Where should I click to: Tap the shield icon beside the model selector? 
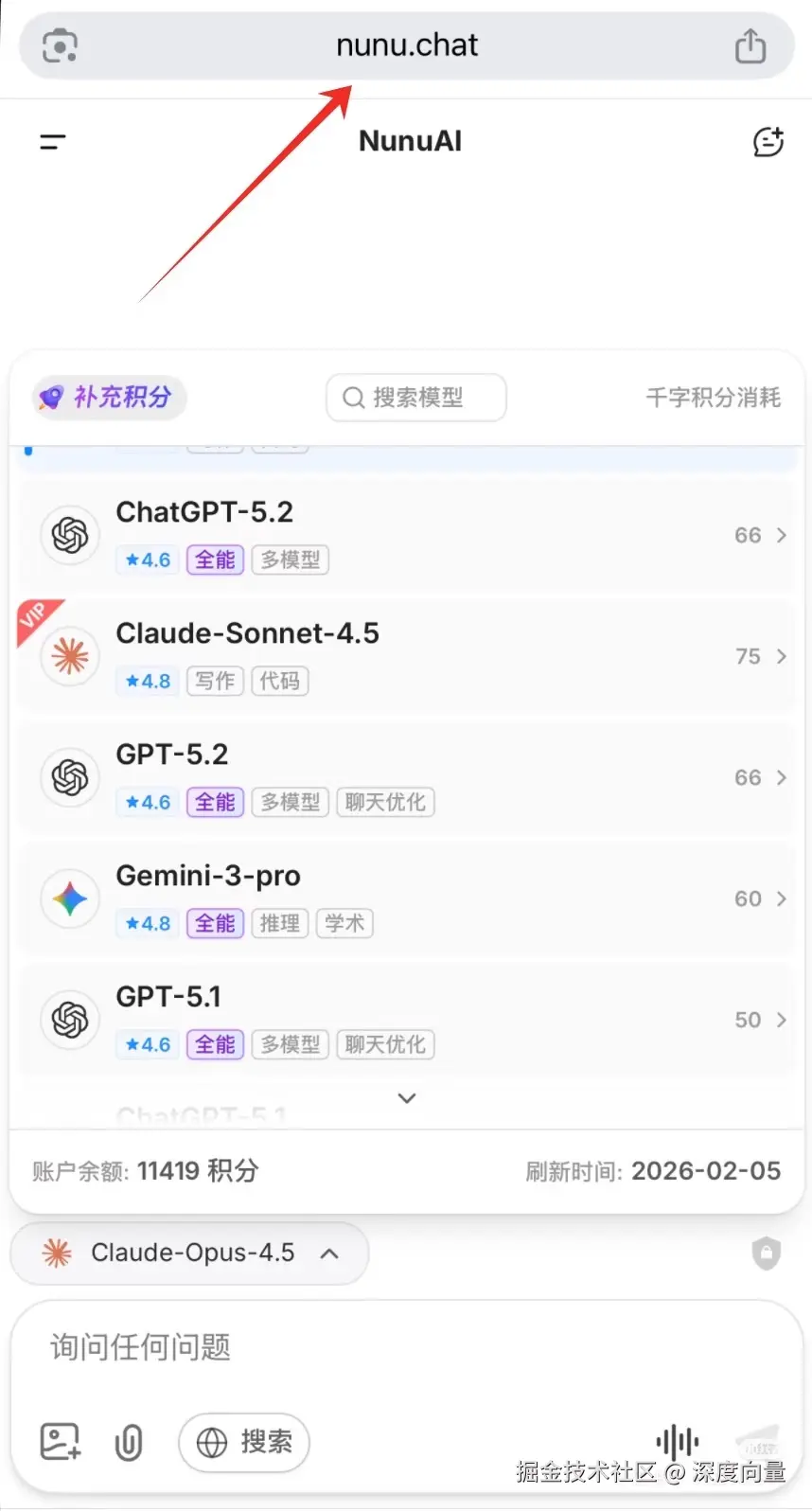[767, 1253]
